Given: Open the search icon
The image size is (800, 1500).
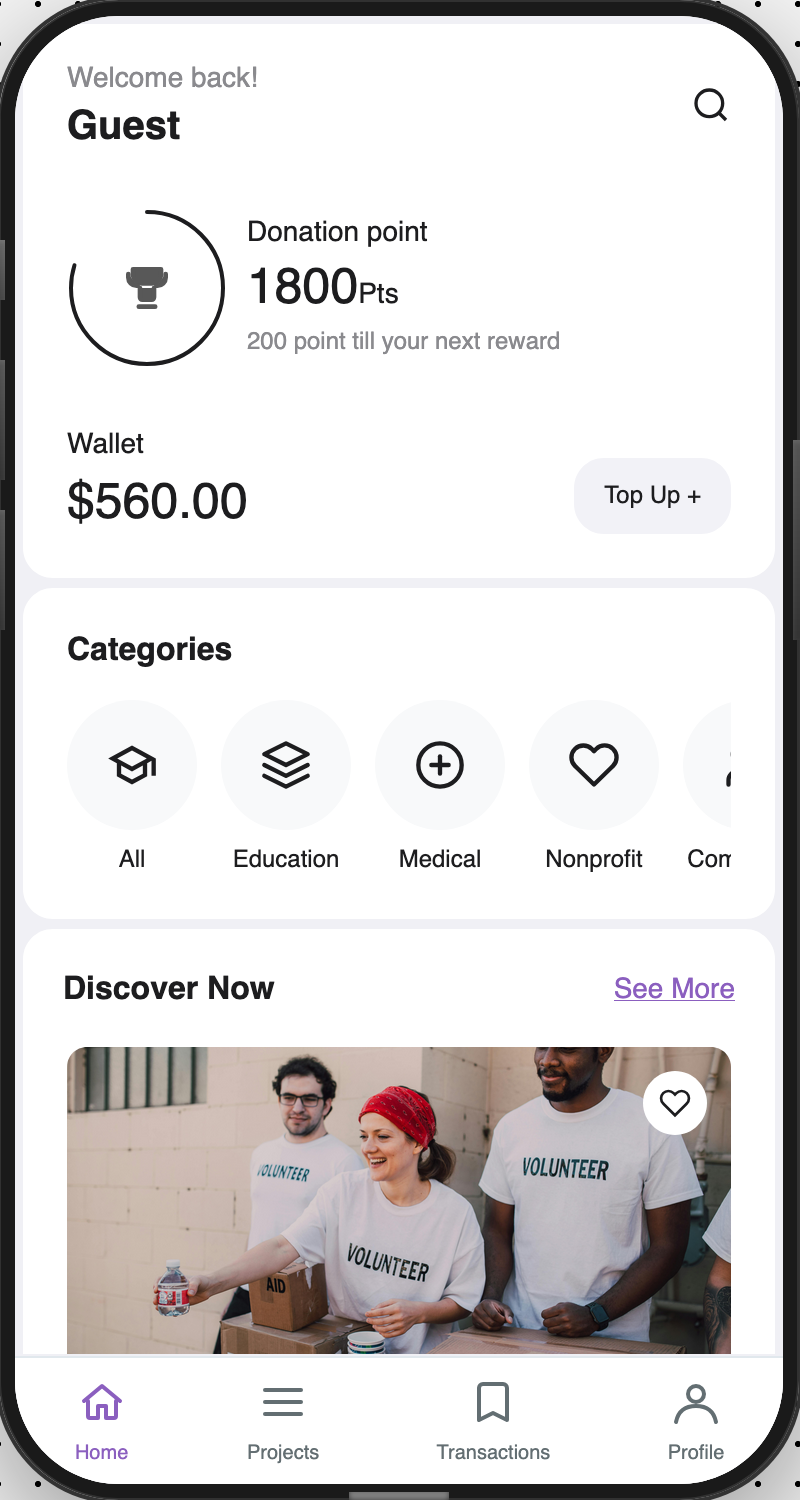Looking at the screenshot, I should pyautogui.click(x=710, y=105).
